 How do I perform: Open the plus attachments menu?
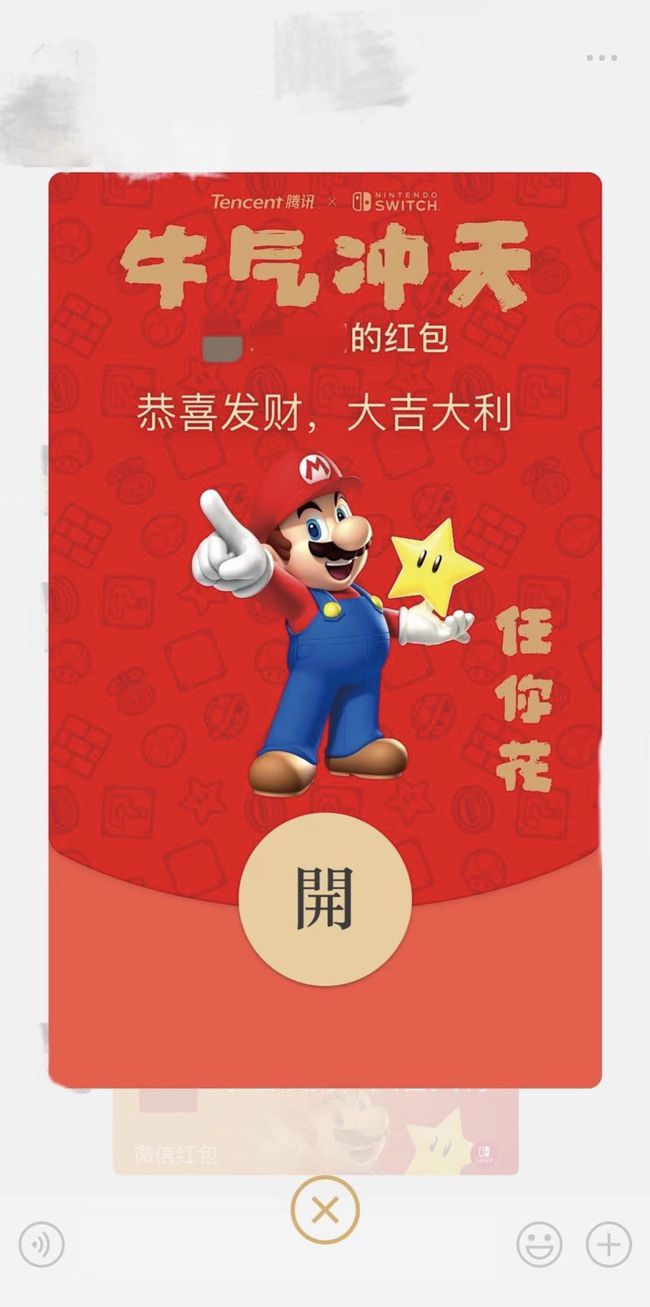[x=609, y=1245]
